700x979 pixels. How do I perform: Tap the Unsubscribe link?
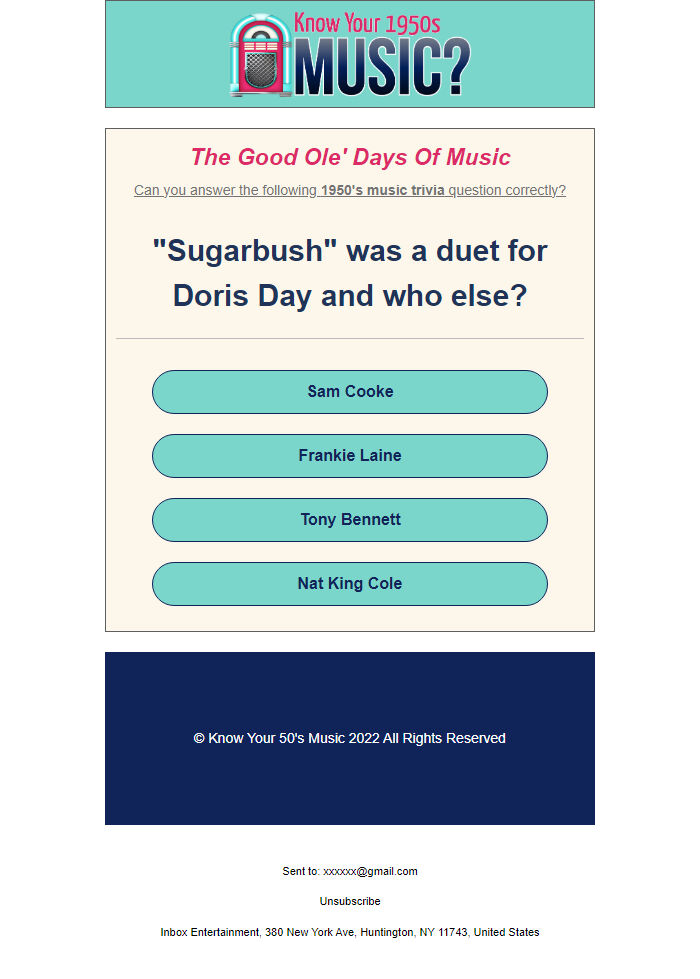[x=350, y=901]
